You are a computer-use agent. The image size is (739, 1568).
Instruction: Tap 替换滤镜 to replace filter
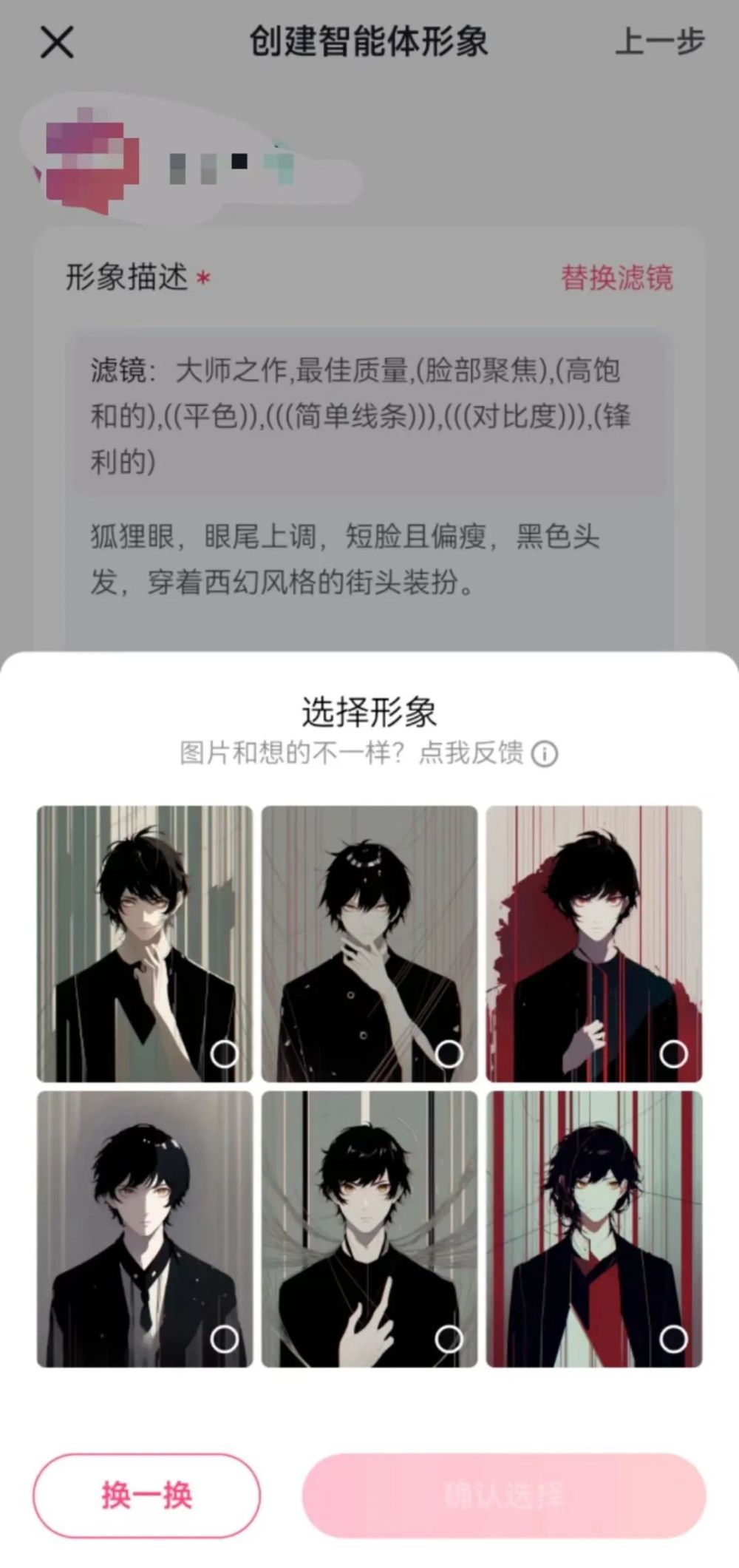pos(616,278)
